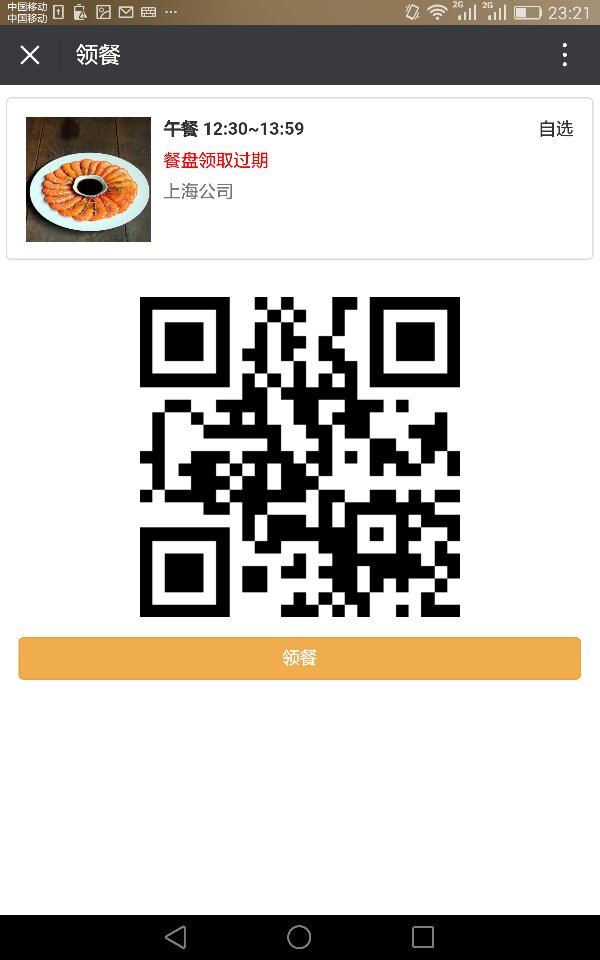Viewport: 600px width, 960px height.
Task: Tap the orange 领餐 button
Action: coord(299,658)
